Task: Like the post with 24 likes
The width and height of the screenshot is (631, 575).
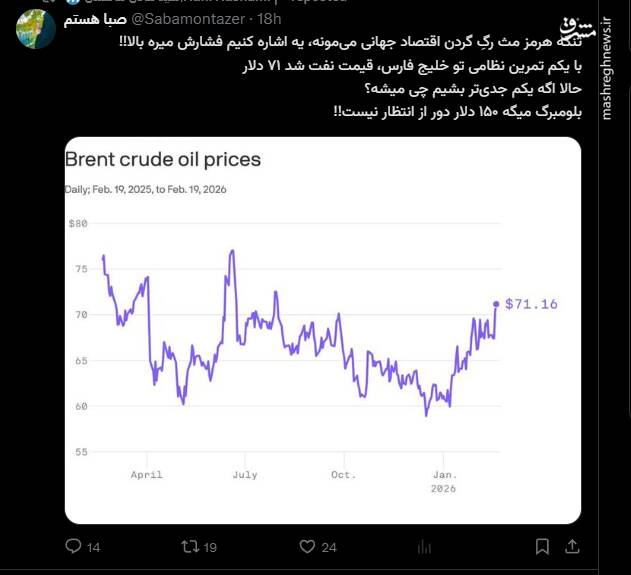Action: [308, 546]
